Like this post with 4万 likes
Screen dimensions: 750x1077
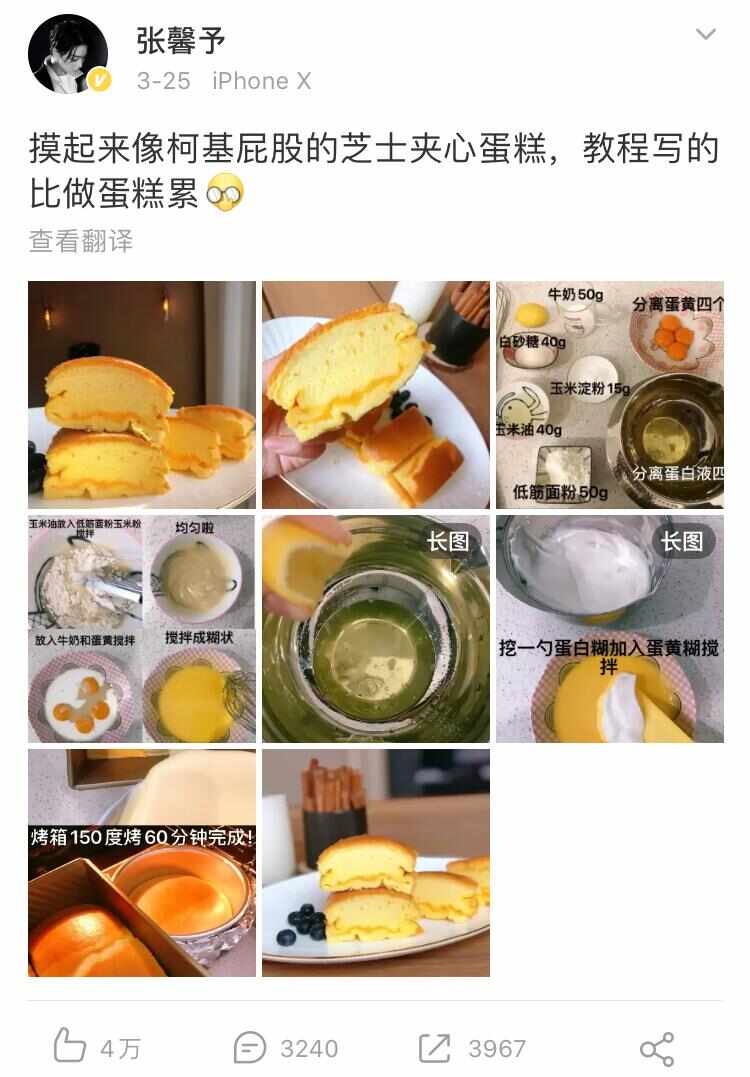pyautogui.click(x=96, y=1047)
